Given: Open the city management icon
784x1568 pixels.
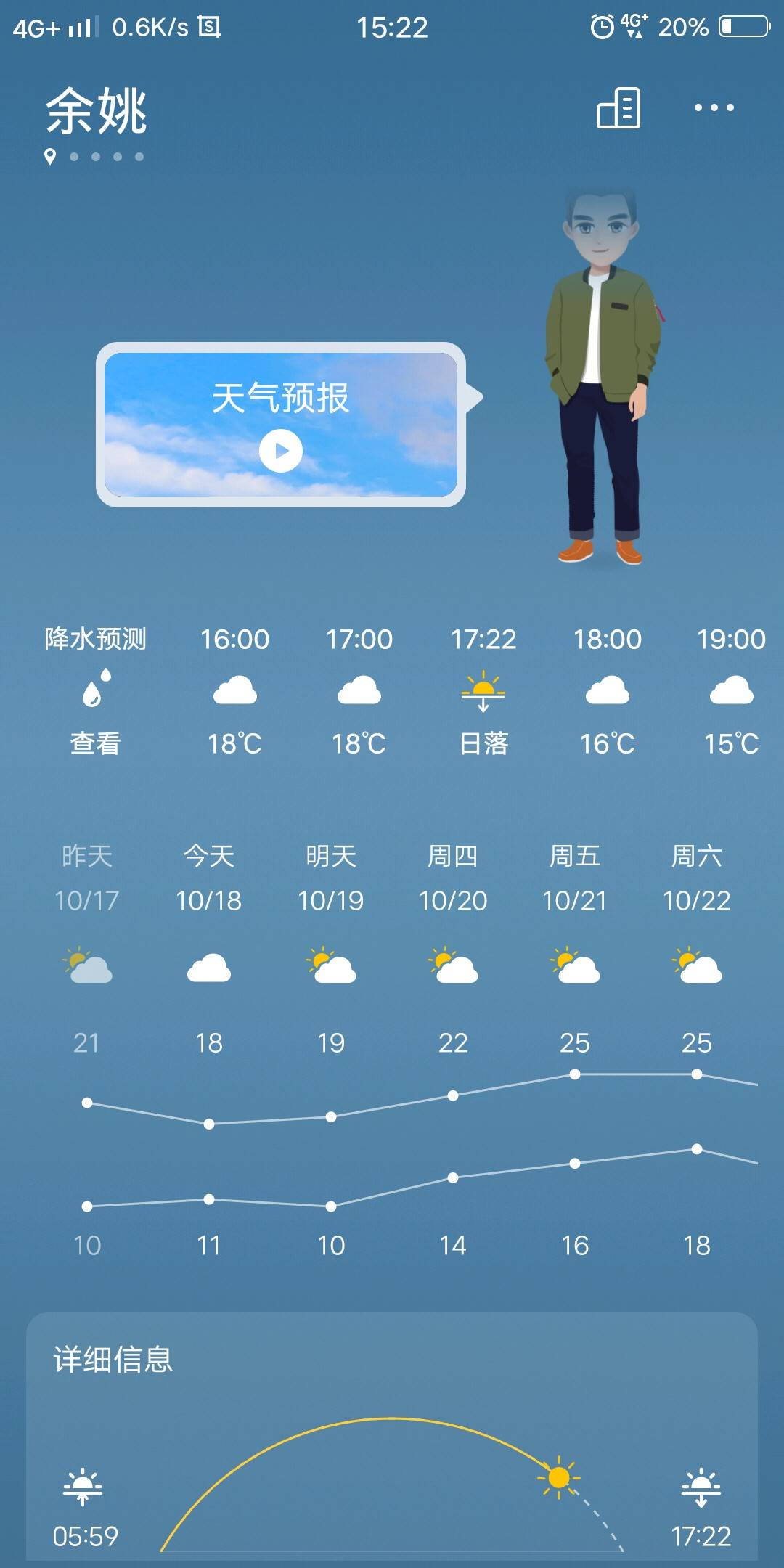Looking at the screenshot, I should (618, 108).
